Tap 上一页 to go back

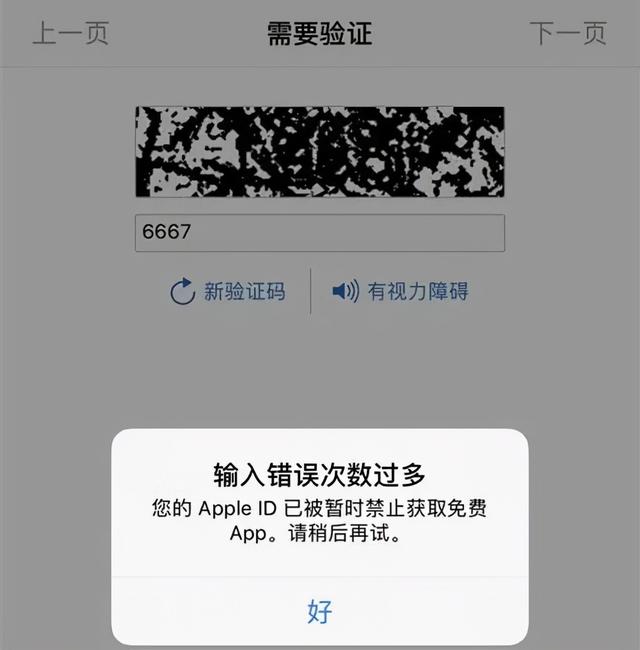[x=69, y=33]
